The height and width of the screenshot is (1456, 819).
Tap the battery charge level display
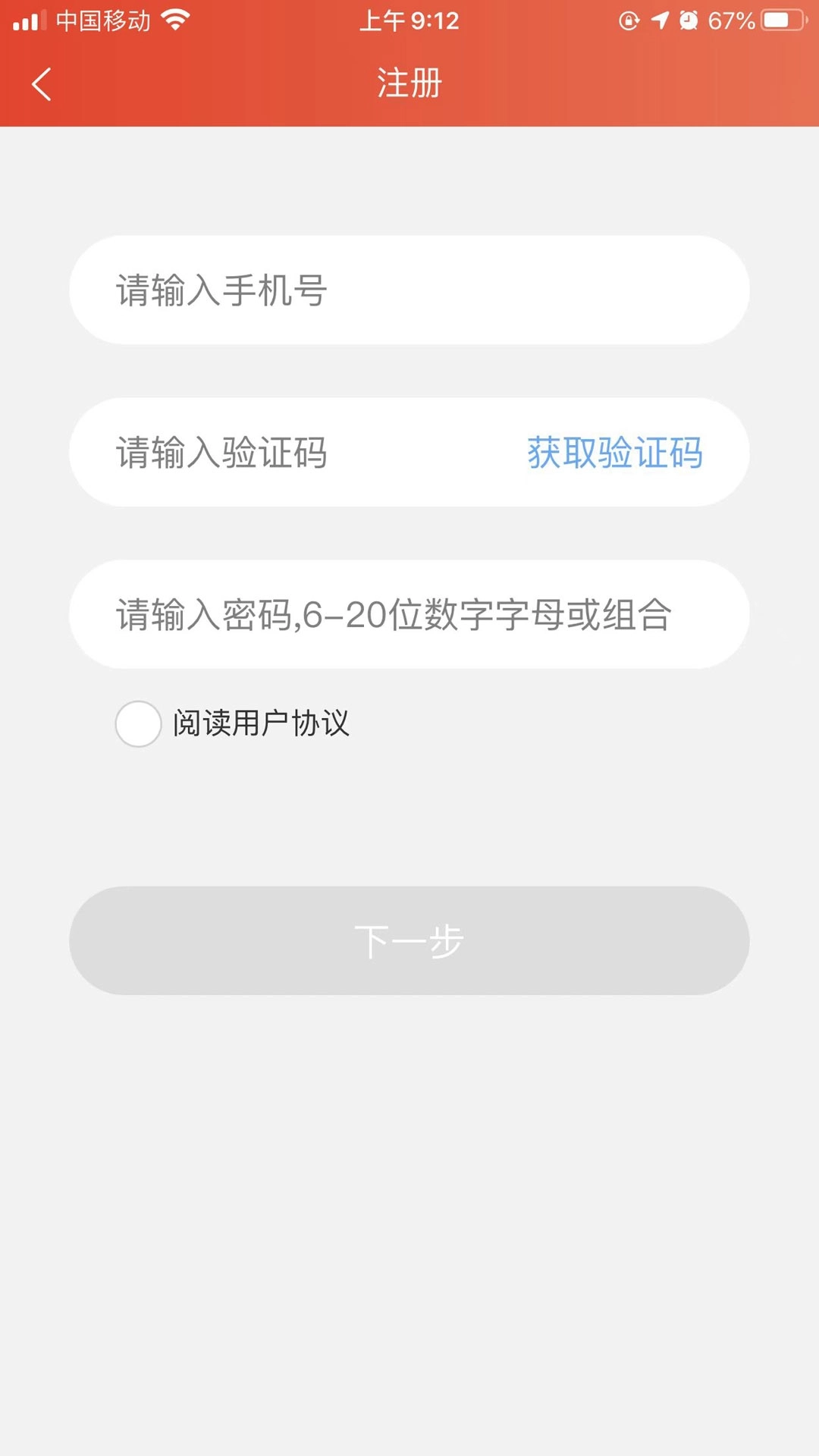[730, 19]
